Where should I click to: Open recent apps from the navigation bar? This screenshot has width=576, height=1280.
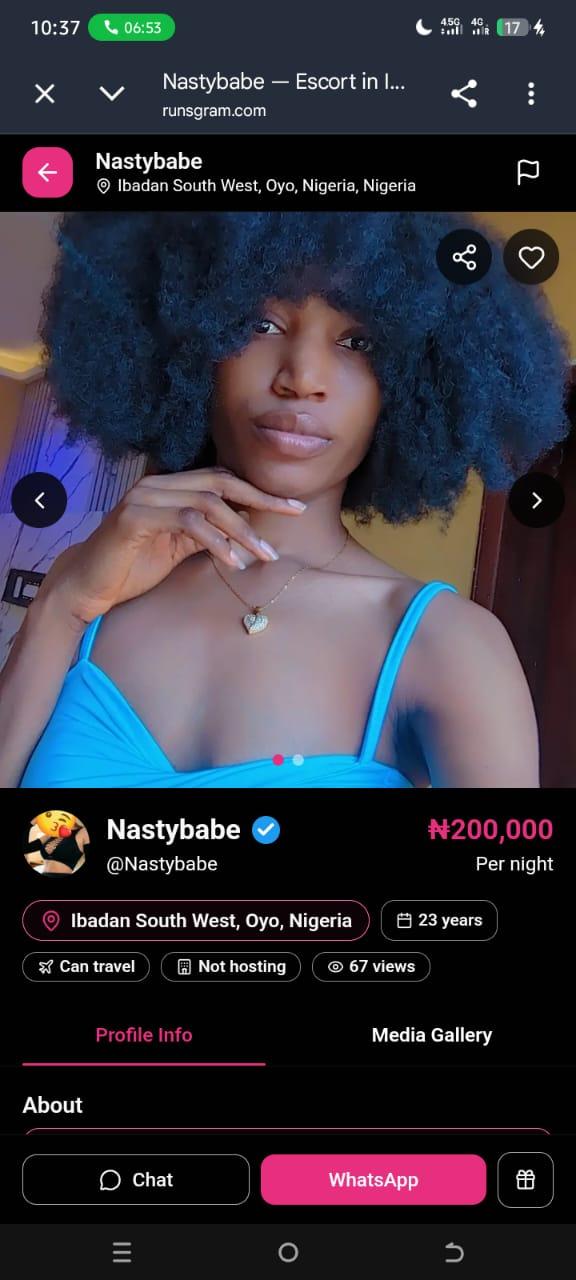tap(122, 1252)
